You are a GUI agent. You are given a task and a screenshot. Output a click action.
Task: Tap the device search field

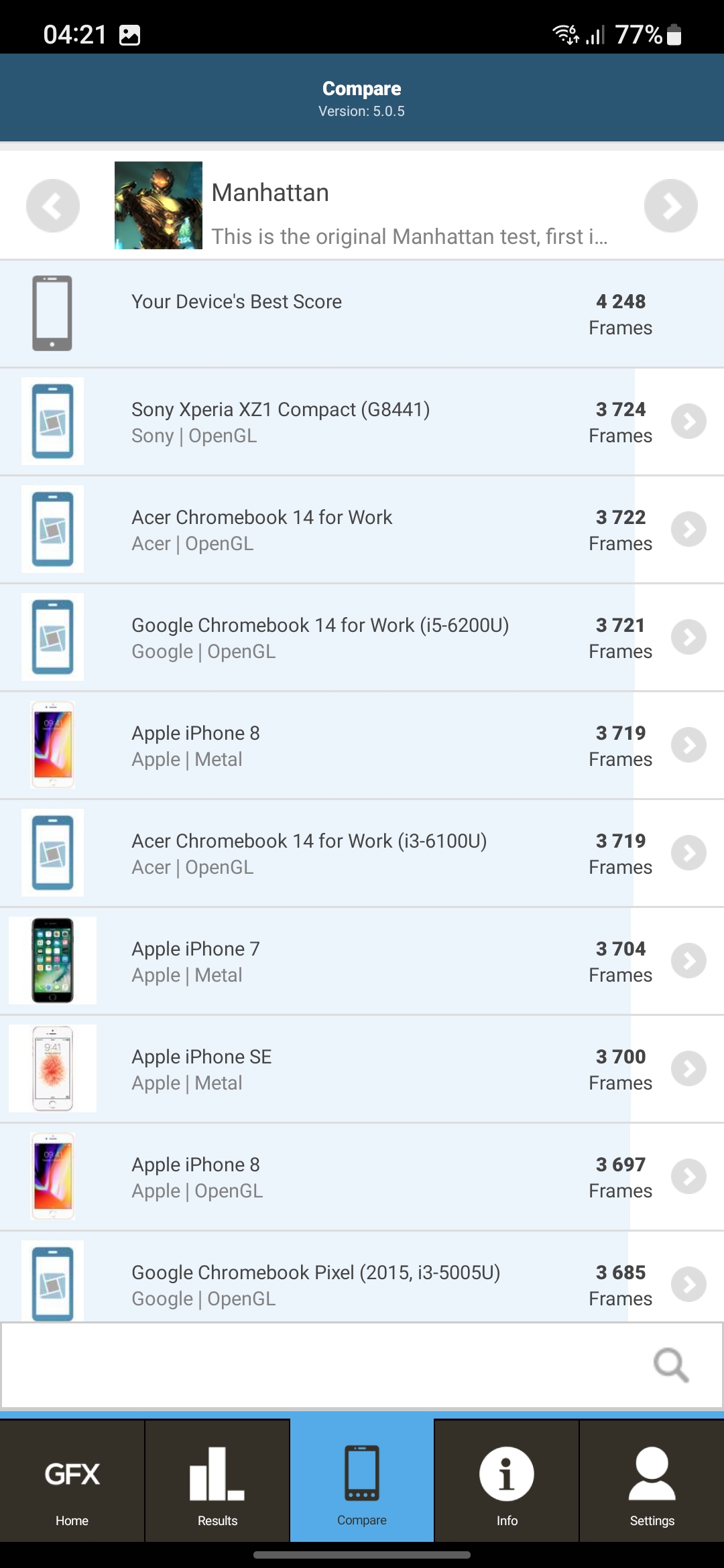click(322, 1365)
